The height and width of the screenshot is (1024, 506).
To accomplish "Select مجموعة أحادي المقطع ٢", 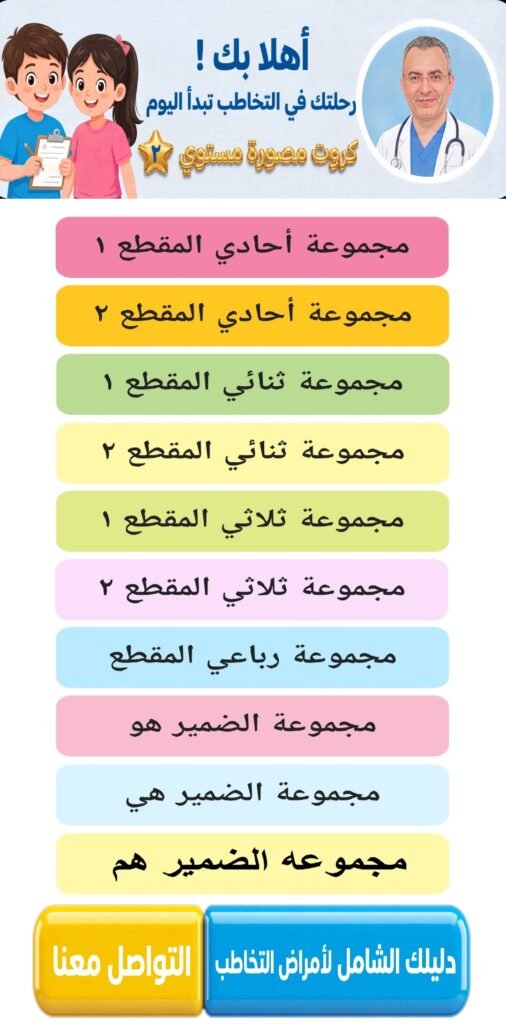I will (x=252, y=315).
